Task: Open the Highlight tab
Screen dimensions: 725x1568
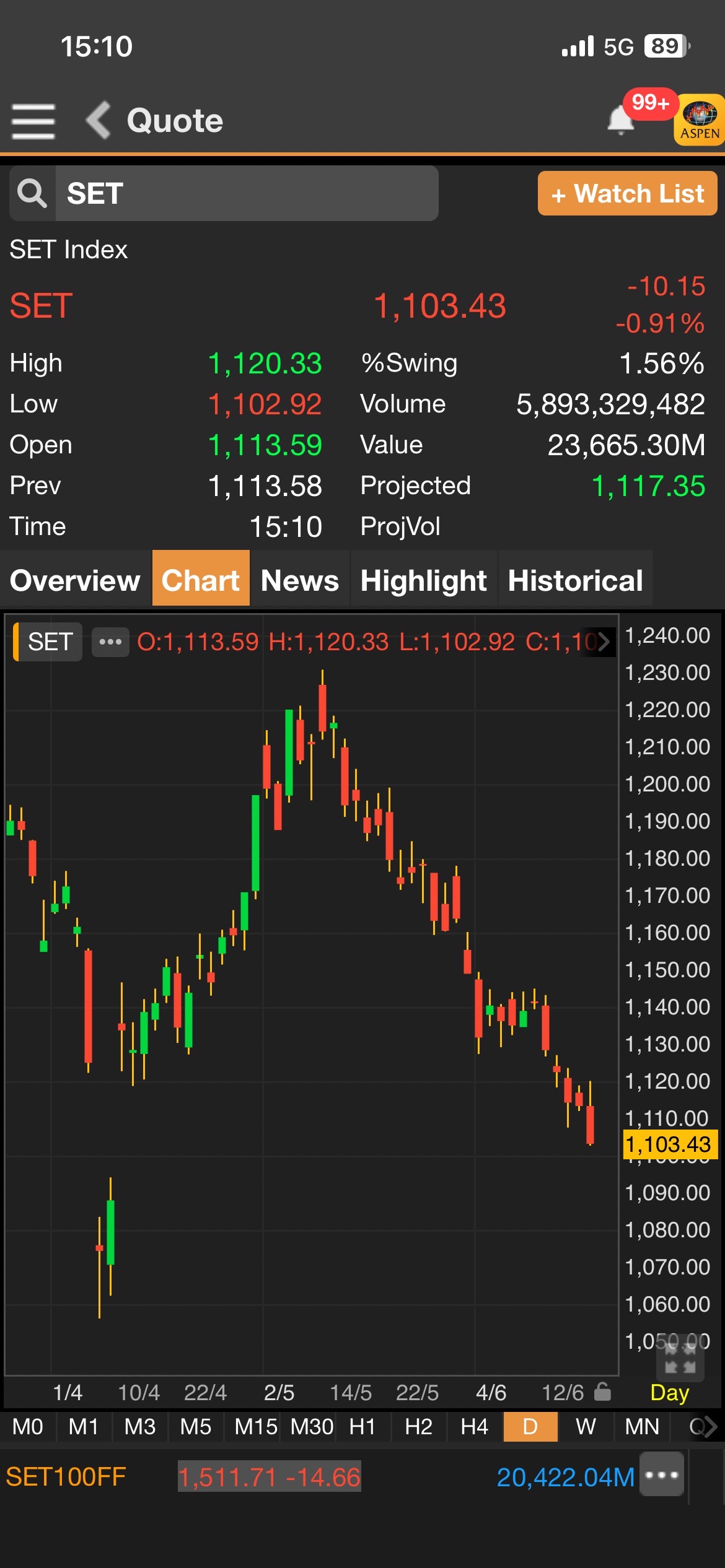Action: tap(424, 580)
